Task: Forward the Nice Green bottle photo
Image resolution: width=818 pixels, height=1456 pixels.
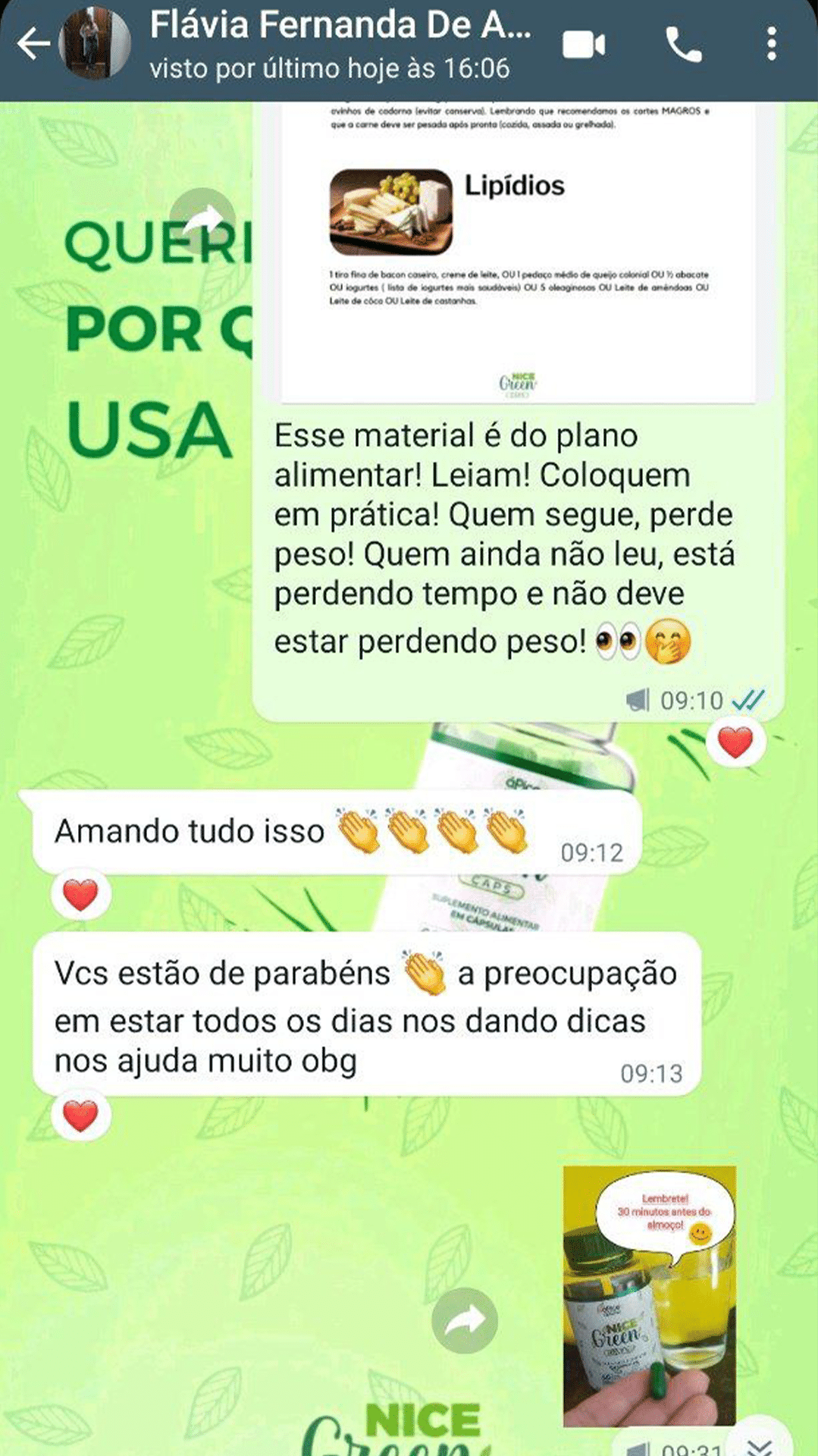Action: 464,1321
